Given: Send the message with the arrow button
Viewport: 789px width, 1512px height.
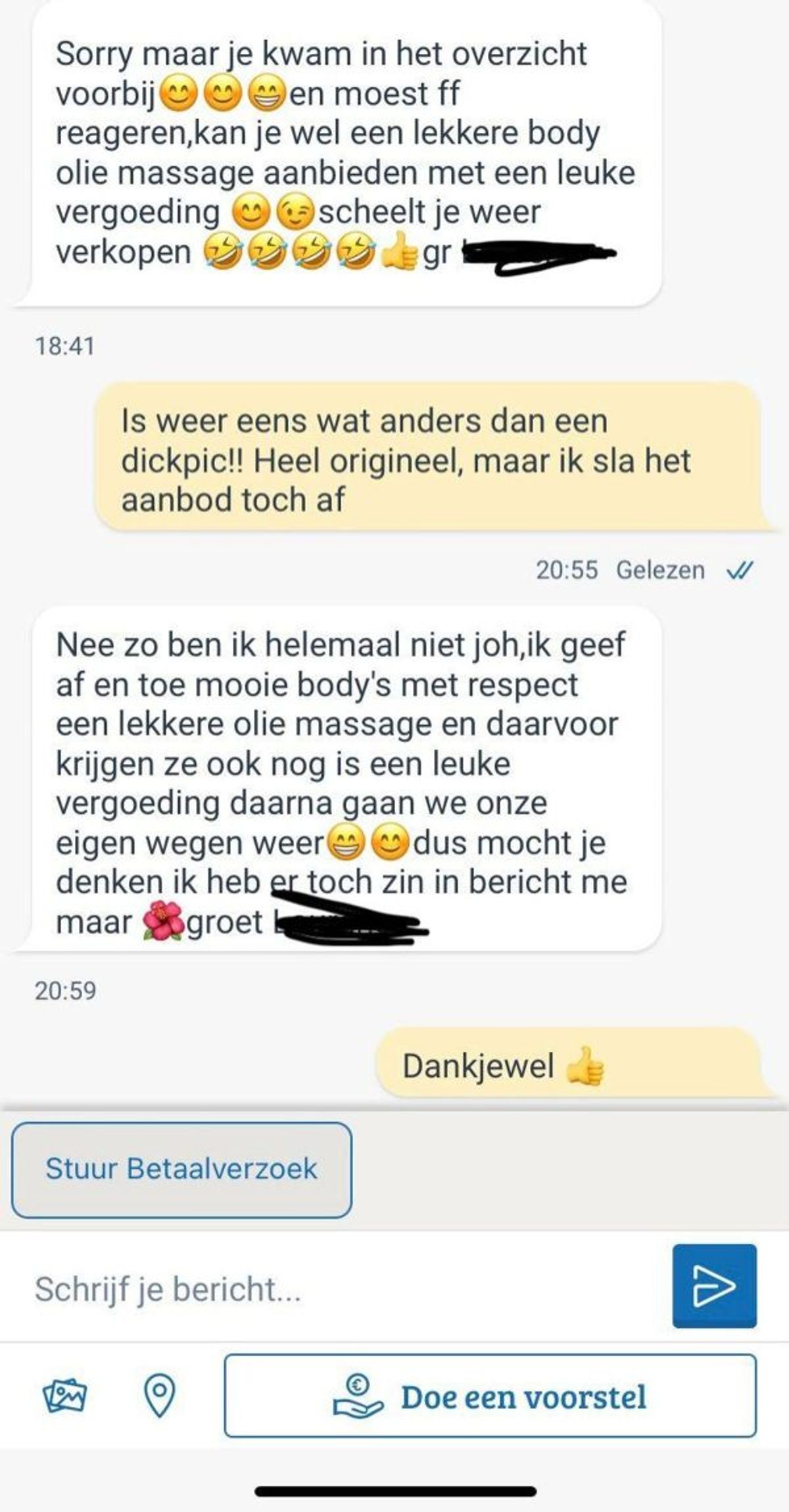Looking at the screenshot, I should pyautogui.click(x=714, y=1287).
